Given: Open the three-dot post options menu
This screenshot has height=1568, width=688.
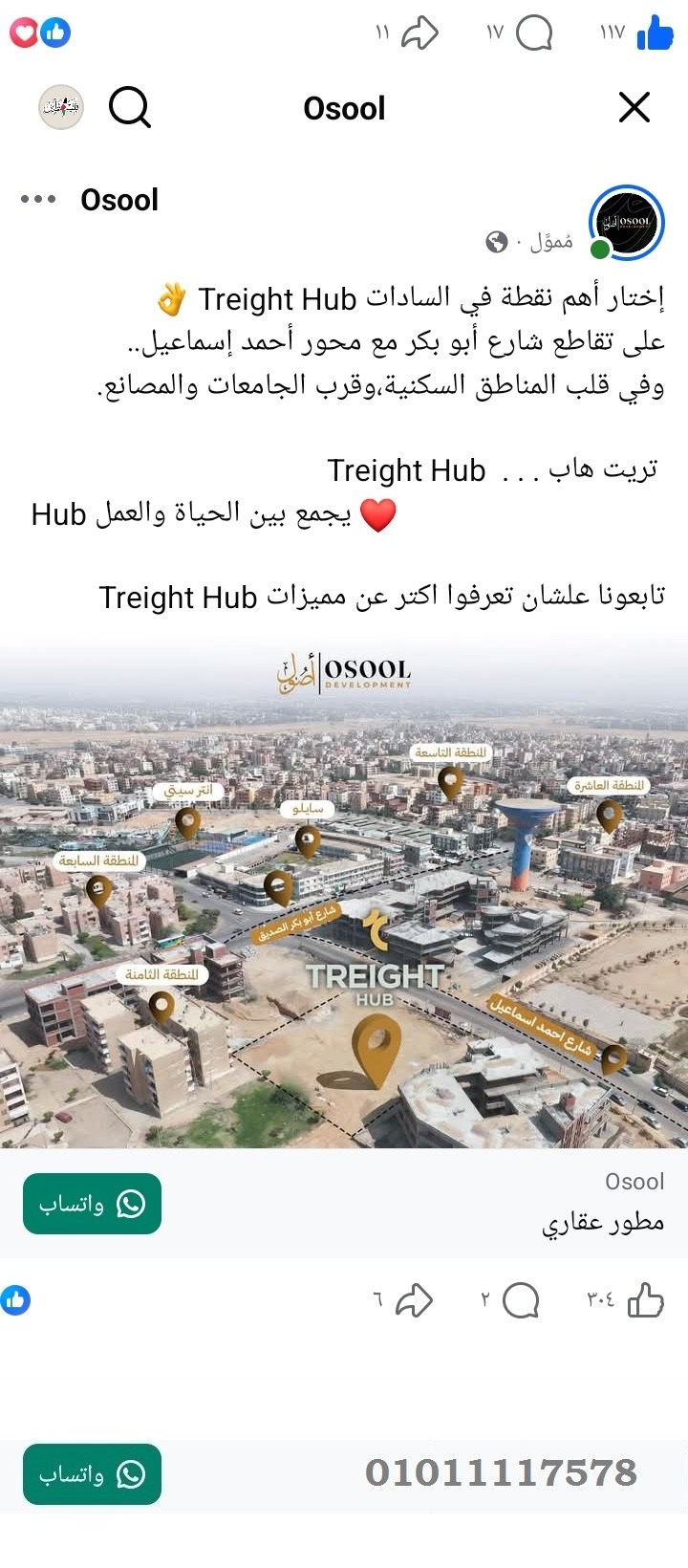Looking at the screenshot, I should [x=36, y=199].
